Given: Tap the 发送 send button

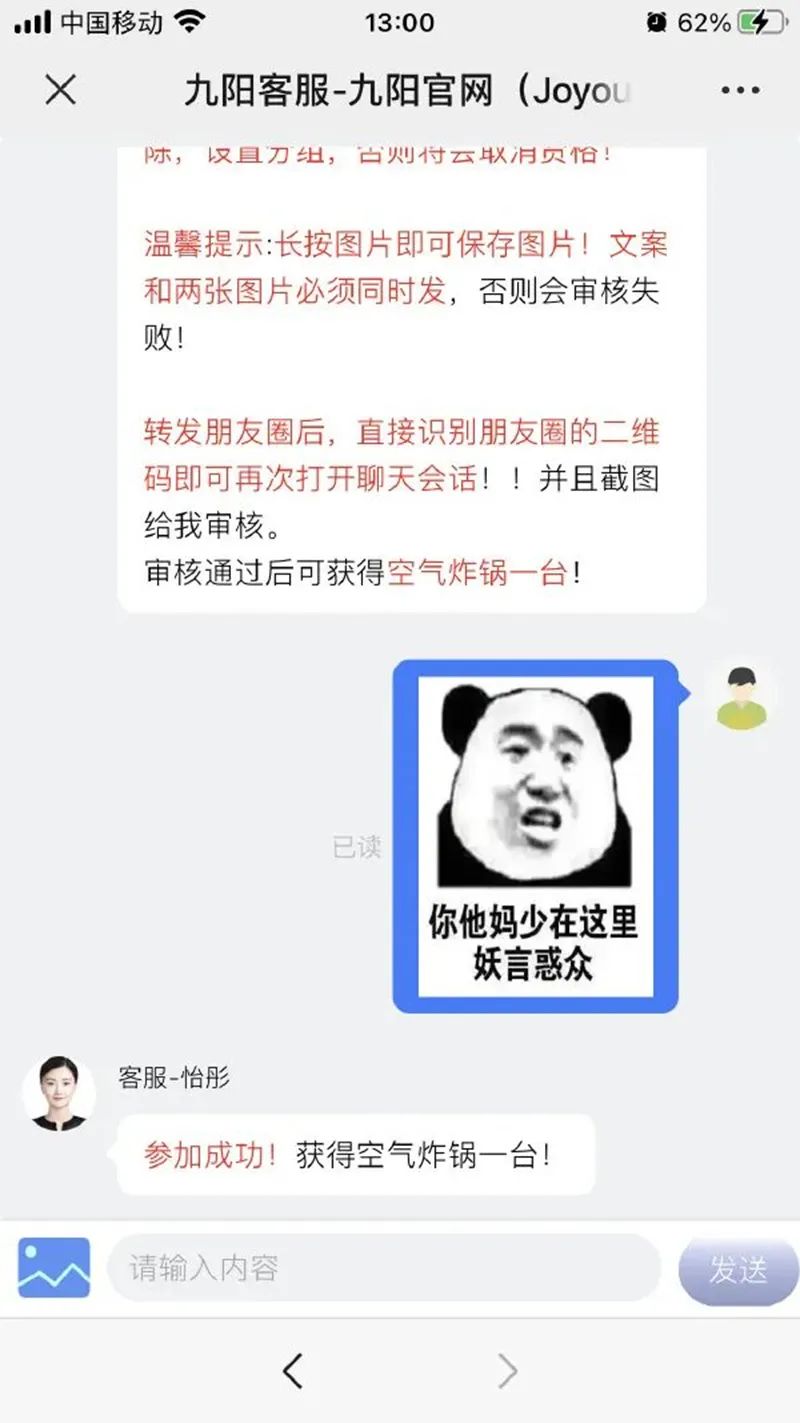Looking at the screenshot, I should pos(738,1269).
